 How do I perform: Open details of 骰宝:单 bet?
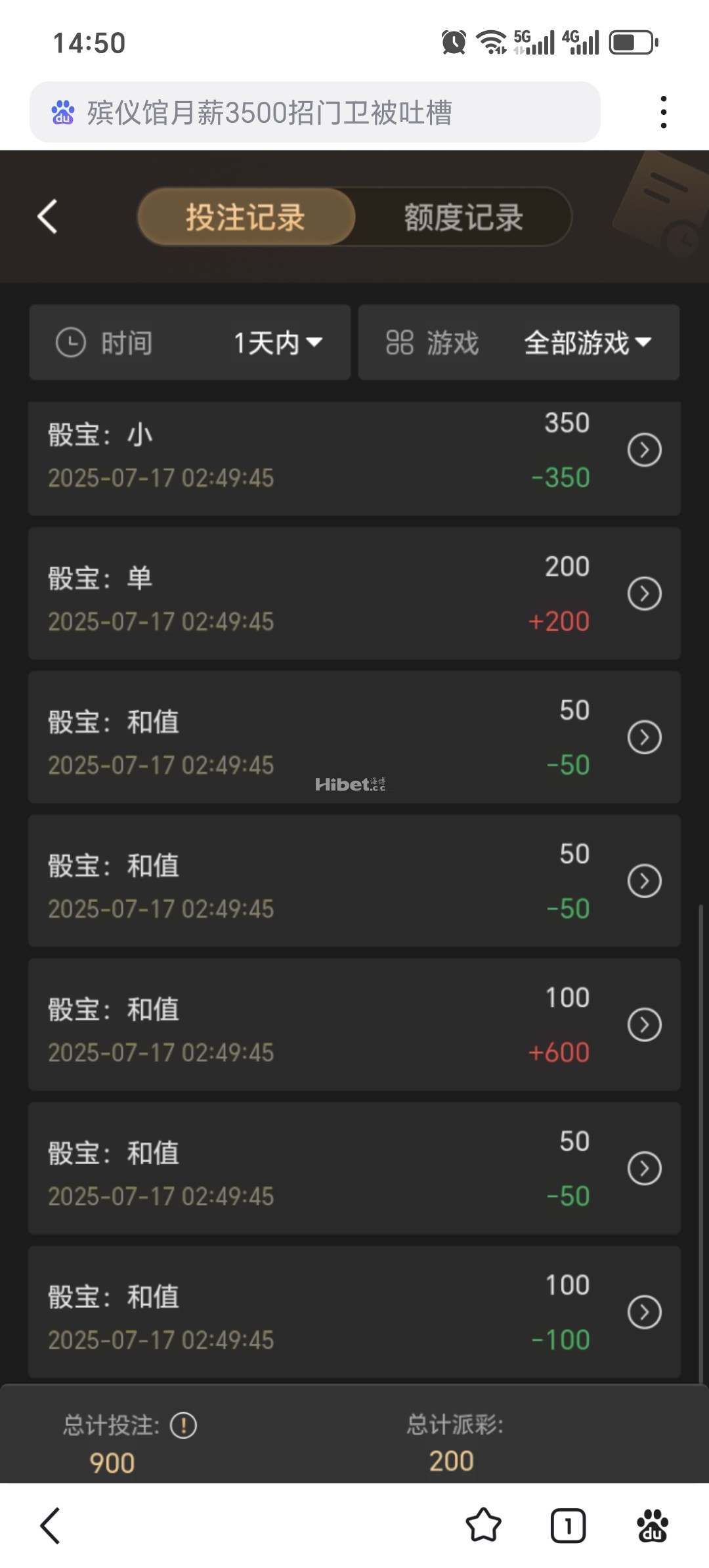[x=644, y=594]
